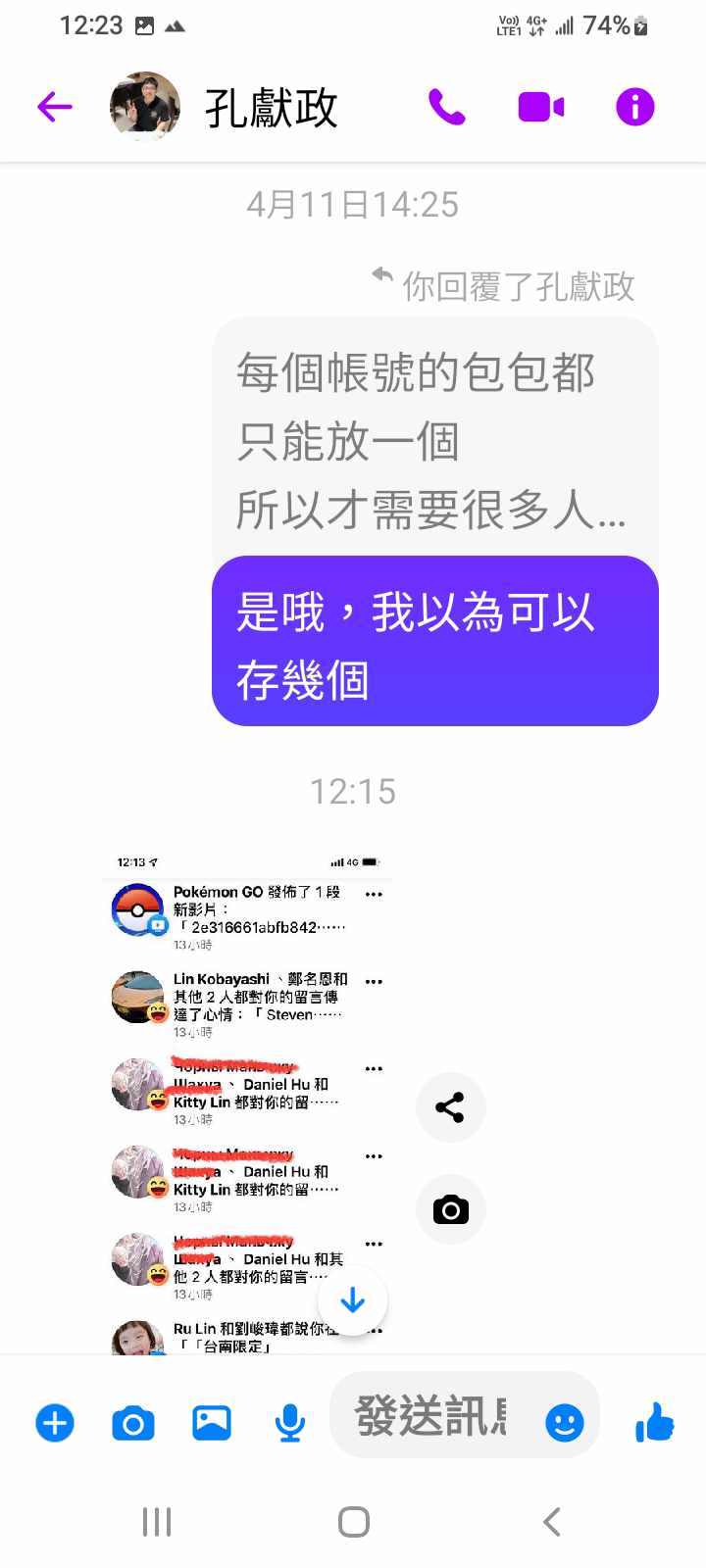Start a voice call with 孔獻政
706x1568 pixels.
click(447, 107)
